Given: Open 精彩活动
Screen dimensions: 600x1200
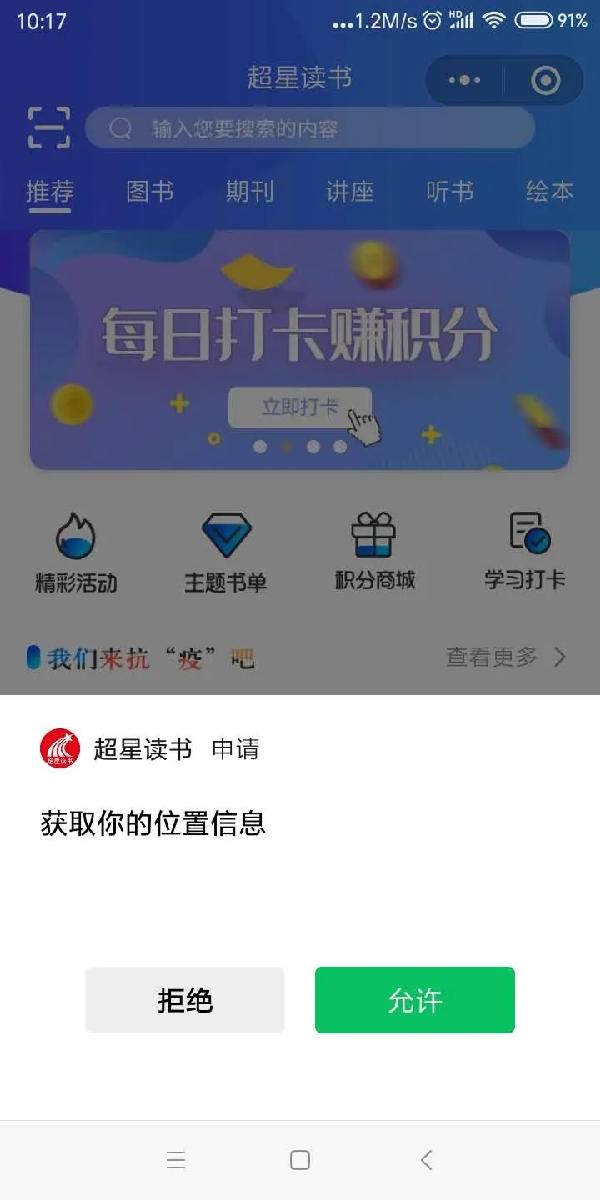Looking at the screenshot, I should [76, 552].
